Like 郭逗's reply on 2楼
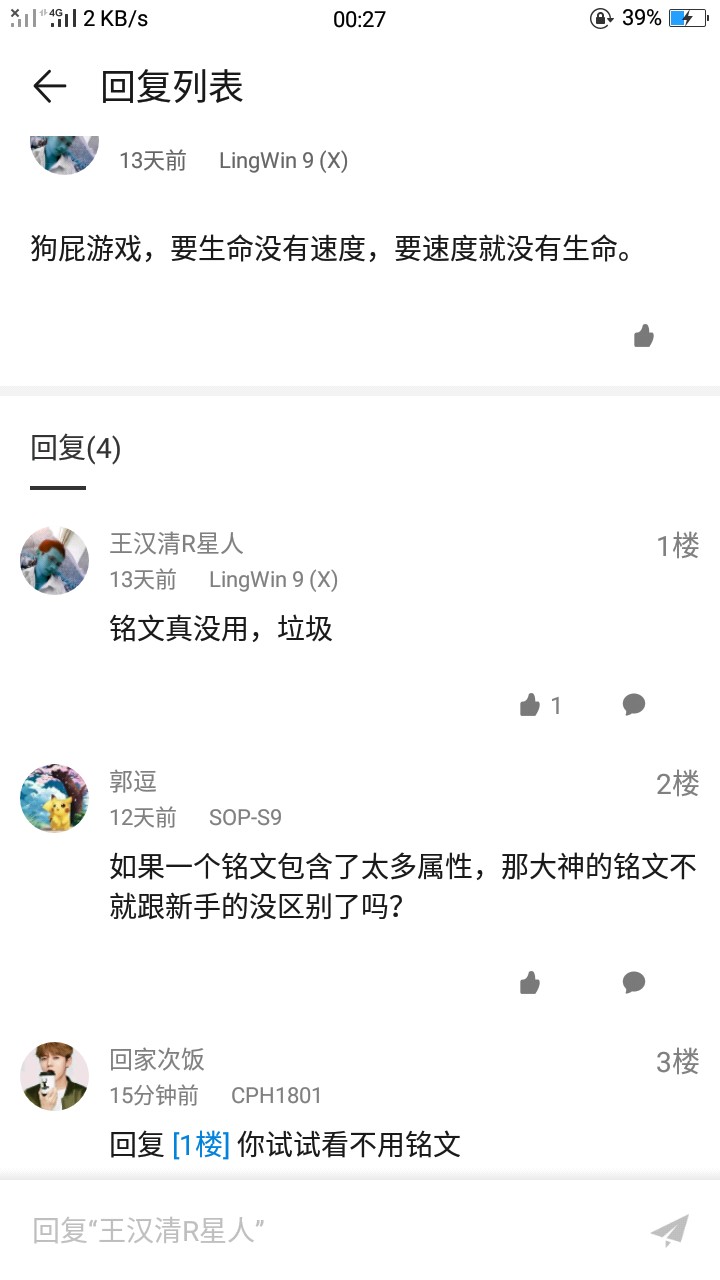Image resolution: width=720 pixels, height=1280 pixels. pyautogui.click(x=530, y=983)
